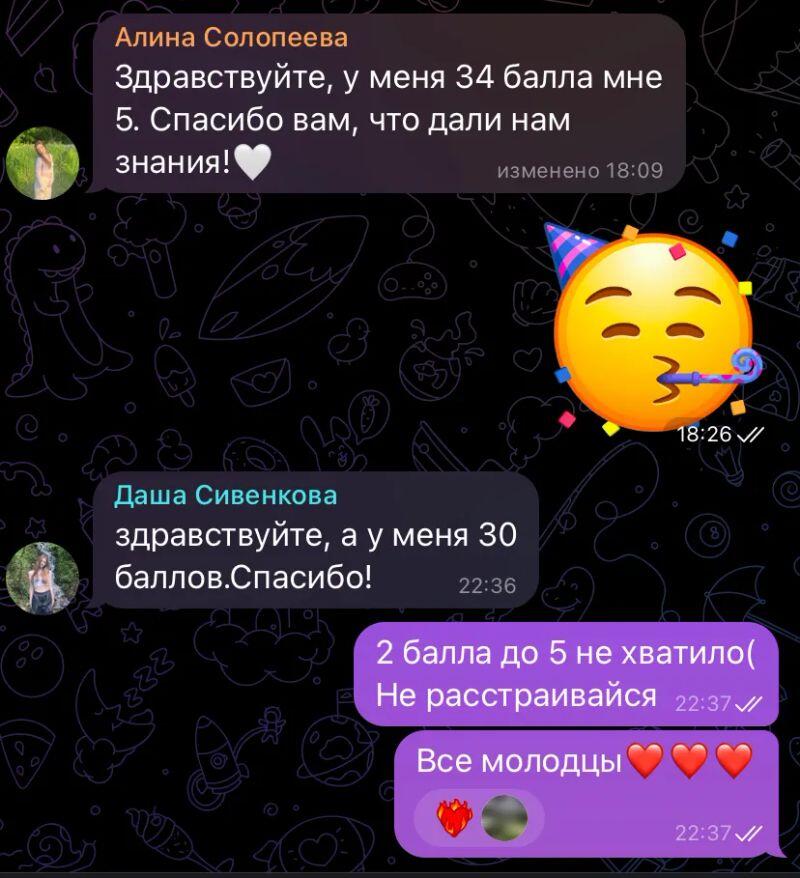This screenshot has height=878, width=800.
Task: Tap the burning heart reaction under Все молодцы
Action: (453, 819)
